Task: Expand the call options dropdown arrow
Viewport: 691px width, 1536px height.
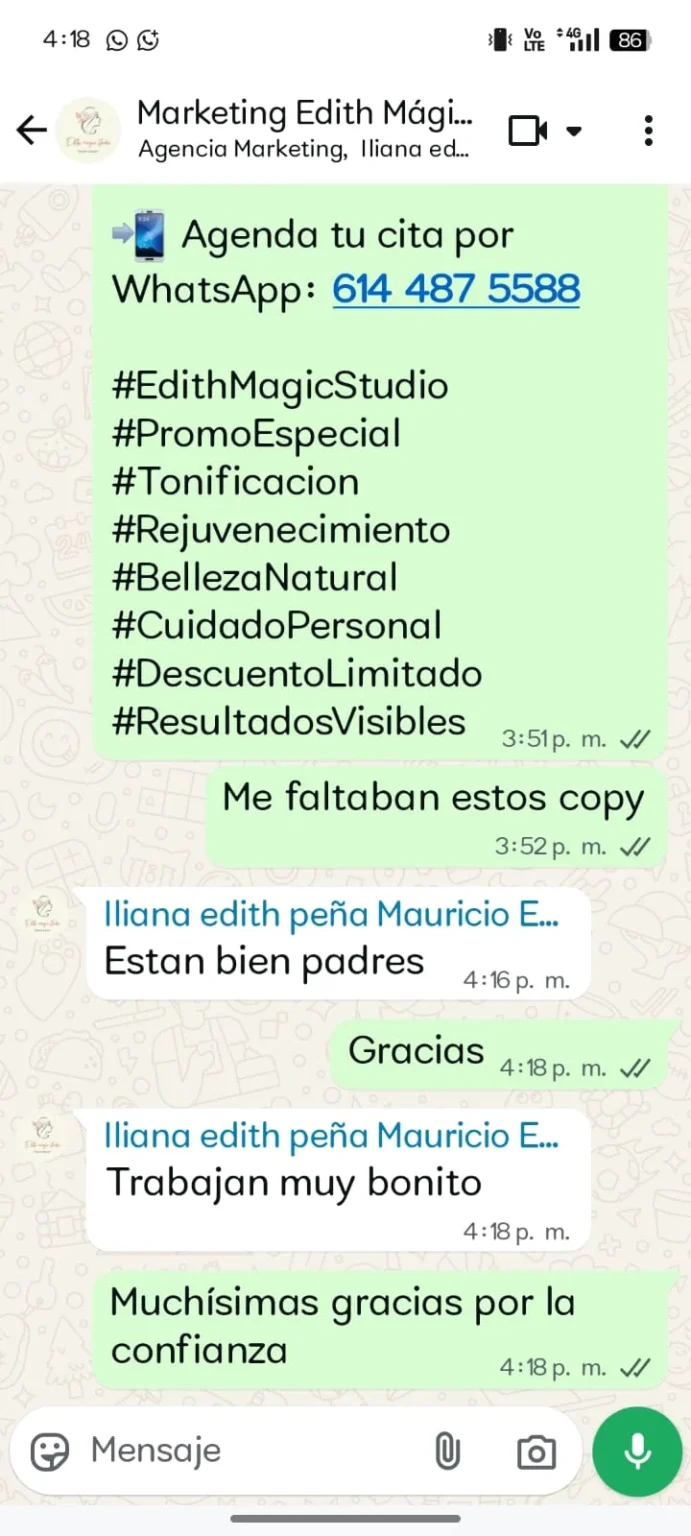Action: [574, 131]
